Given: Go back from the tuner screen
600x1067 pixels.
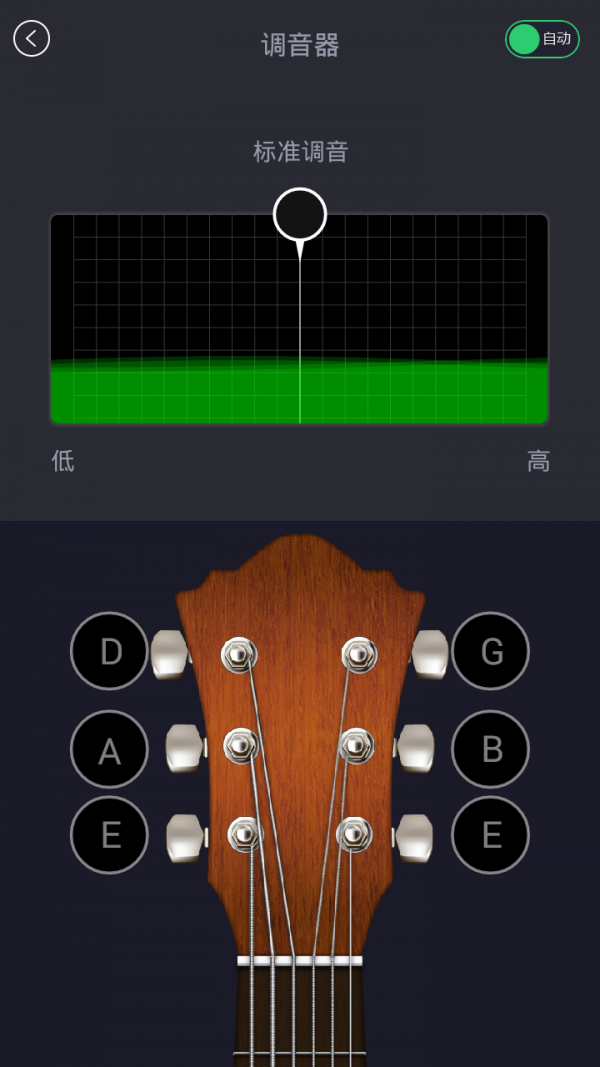Looking at the screenshot, I should 32,39.
